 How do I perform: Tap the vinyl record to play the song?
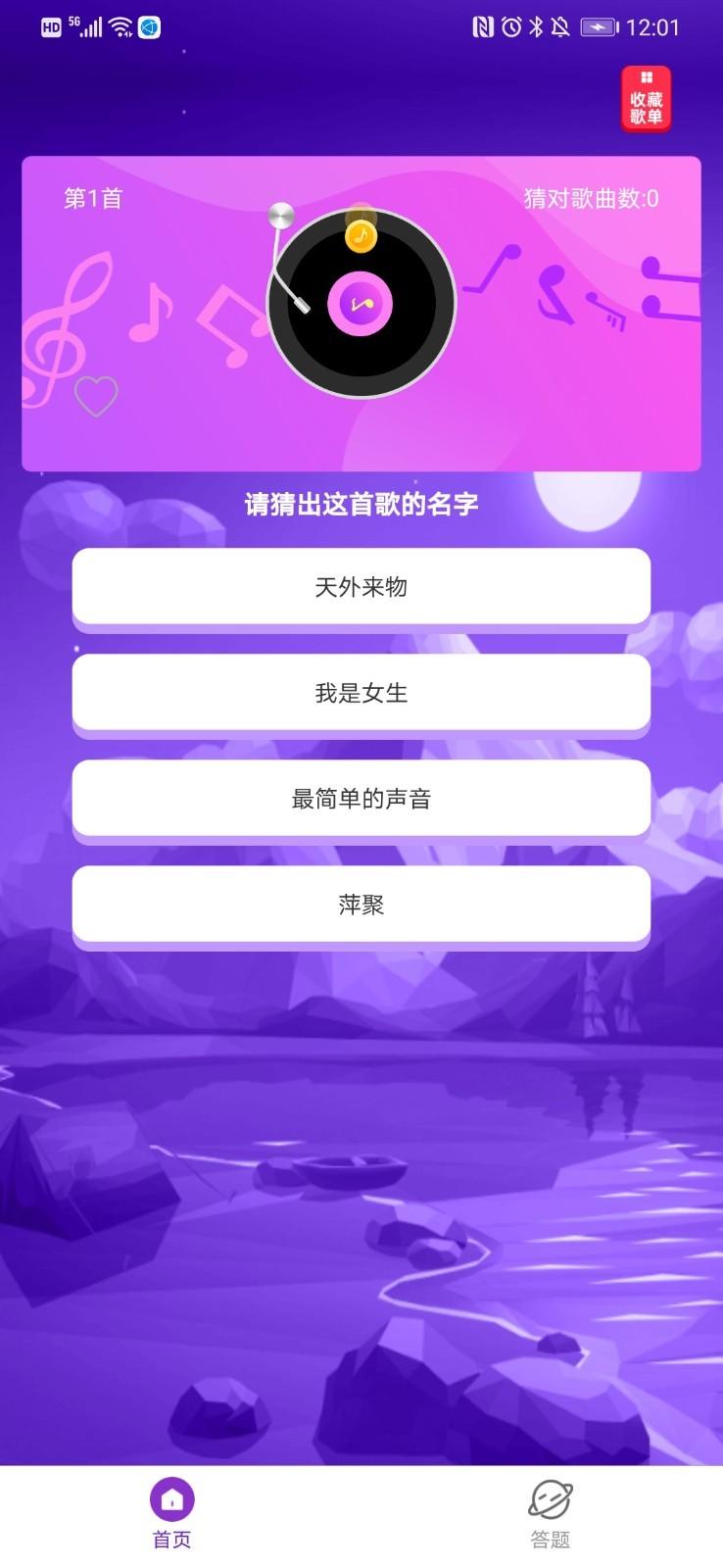[361, 303]
